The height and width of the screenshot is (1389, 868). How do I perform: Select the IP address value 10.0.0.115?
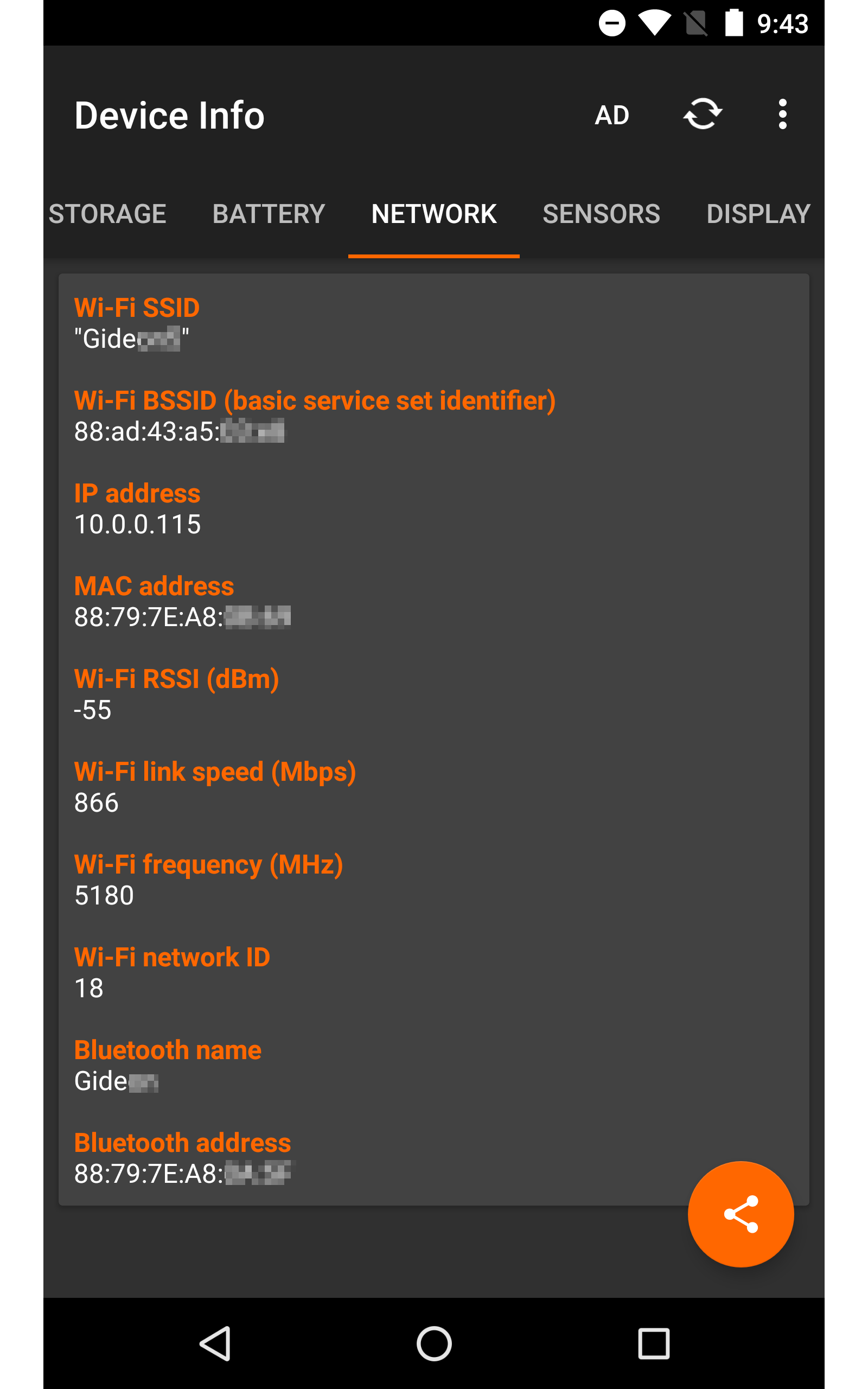pos(138,524)
